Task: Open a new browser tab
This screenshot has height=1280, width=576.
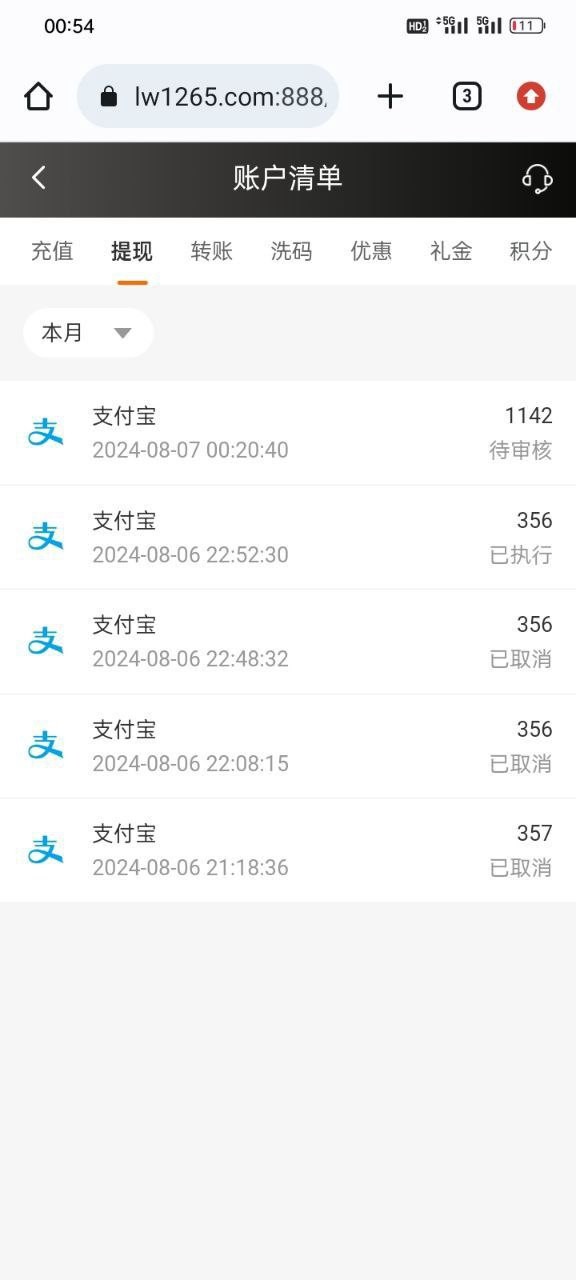Action: pyautogui.click(x=390, y=96)
